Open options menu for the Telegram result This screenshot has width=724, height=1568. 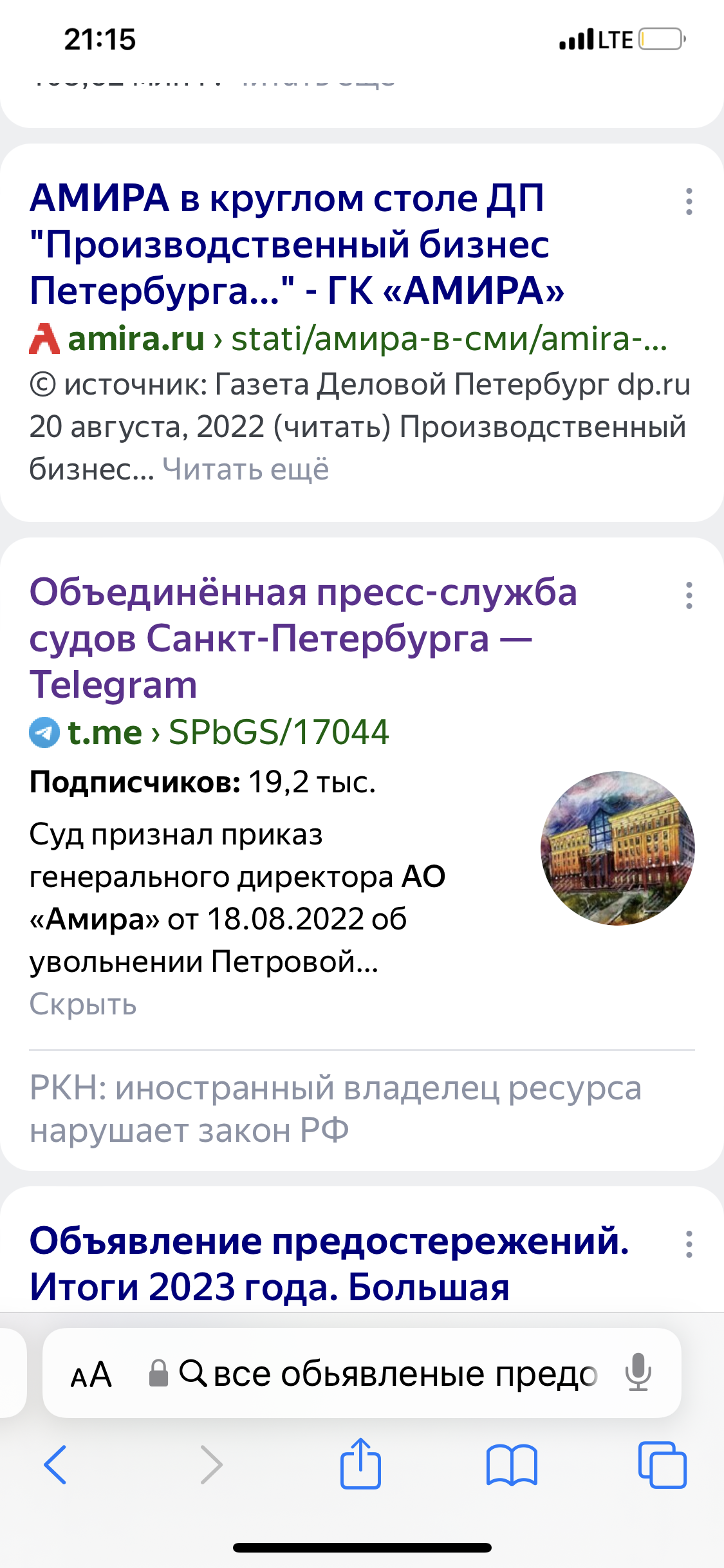pyautogui.click(x=689, y=595)
